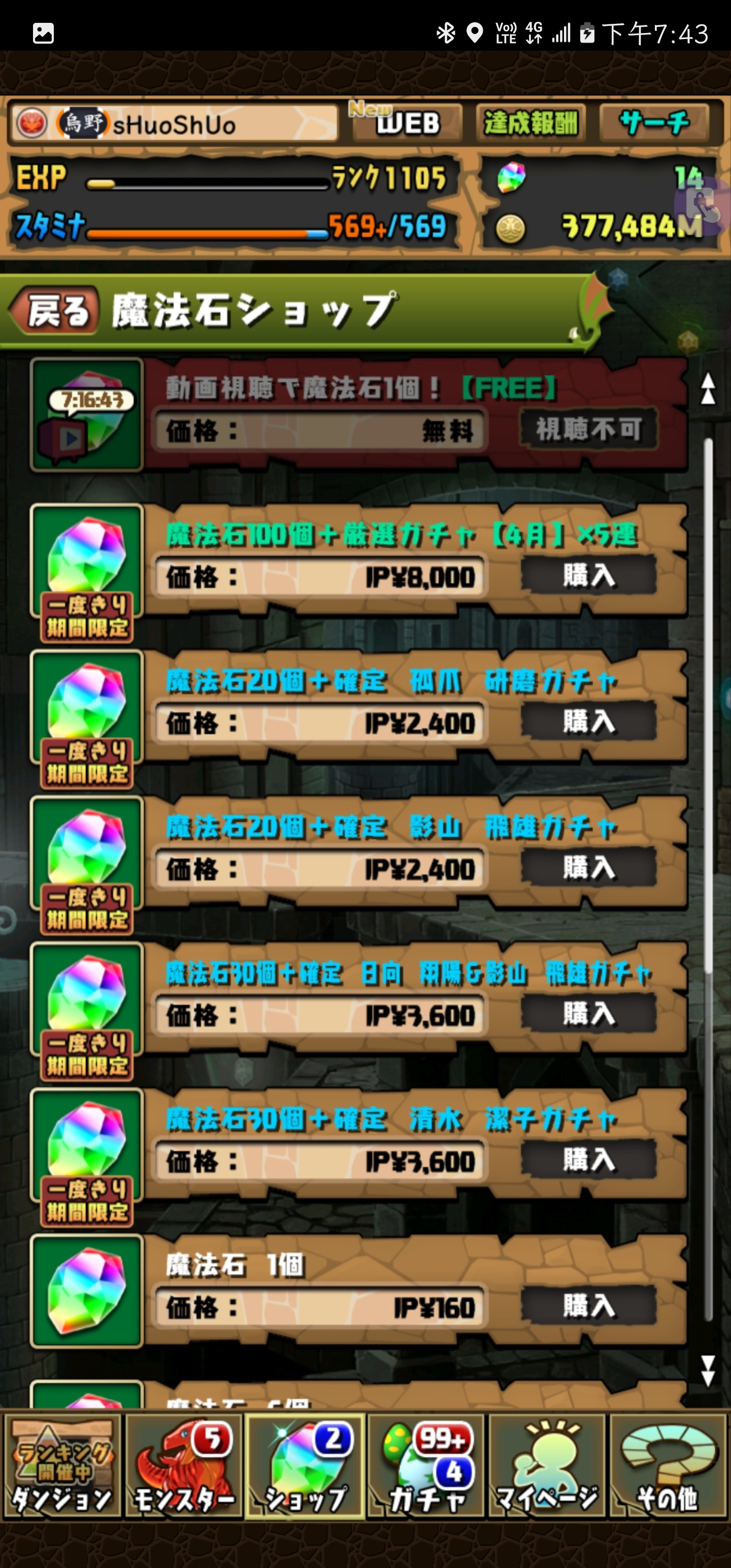
Task: Jump to the list top arrow
Action: point(707,389)
